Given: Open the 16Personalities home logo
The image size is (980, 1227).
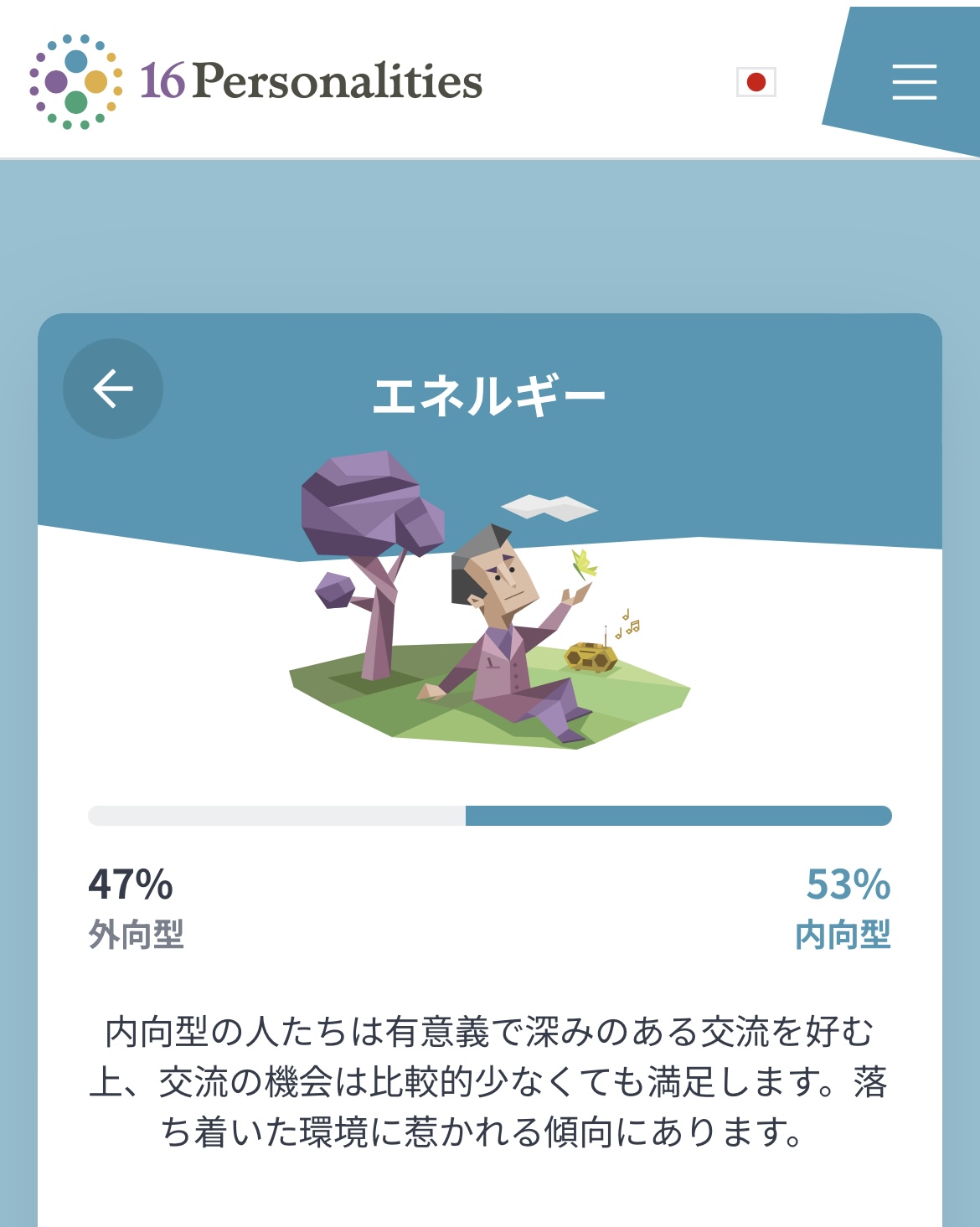Looking at the screenshot, I should point(255,81).
